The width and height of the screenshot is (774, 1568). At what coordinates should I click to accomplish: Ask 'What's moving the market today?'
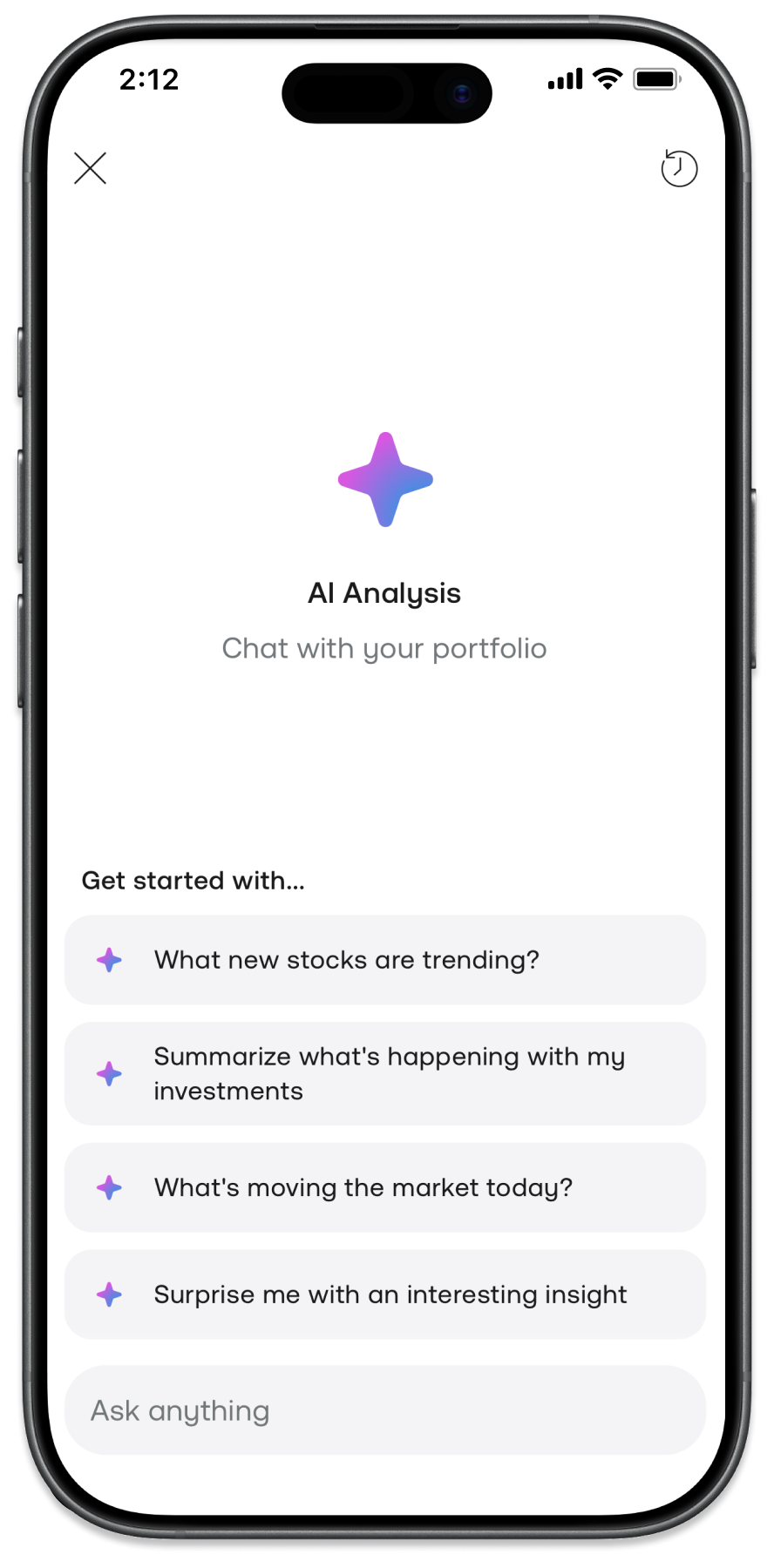pyautogui.click(x=384, y=1187)
